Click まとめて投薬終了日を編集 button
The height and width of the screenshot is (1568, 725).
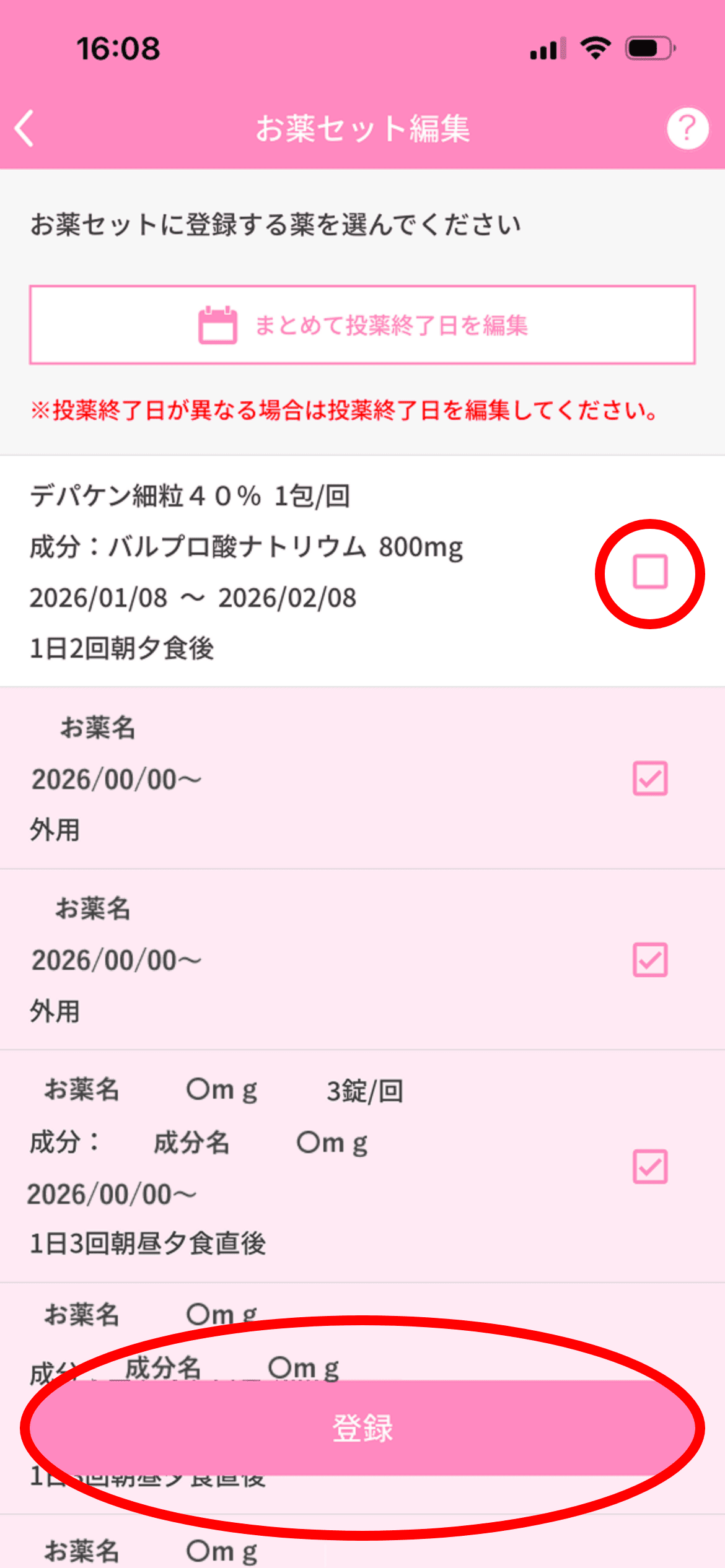click(362, 323)
